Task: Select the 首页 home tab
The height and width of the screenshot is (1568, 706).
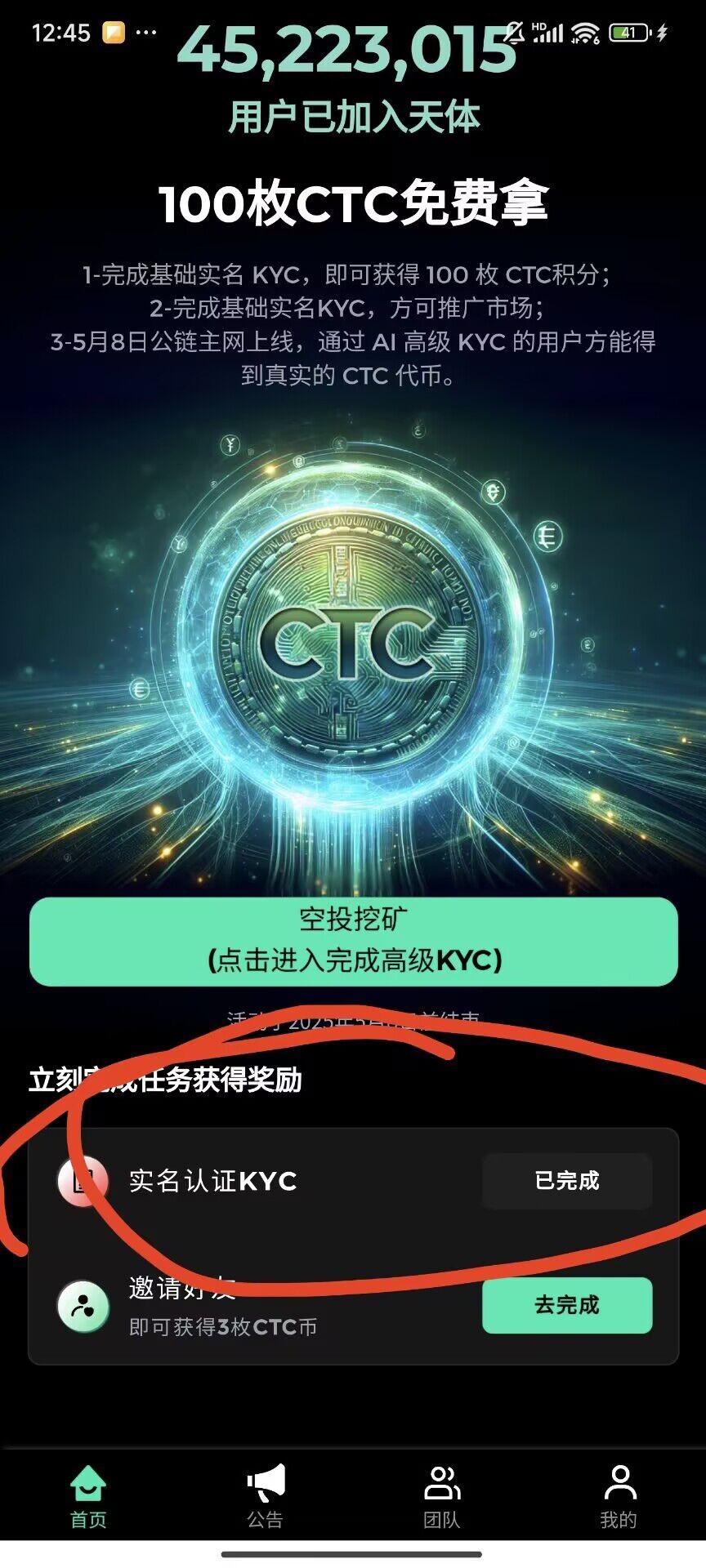Action: 88,1496
